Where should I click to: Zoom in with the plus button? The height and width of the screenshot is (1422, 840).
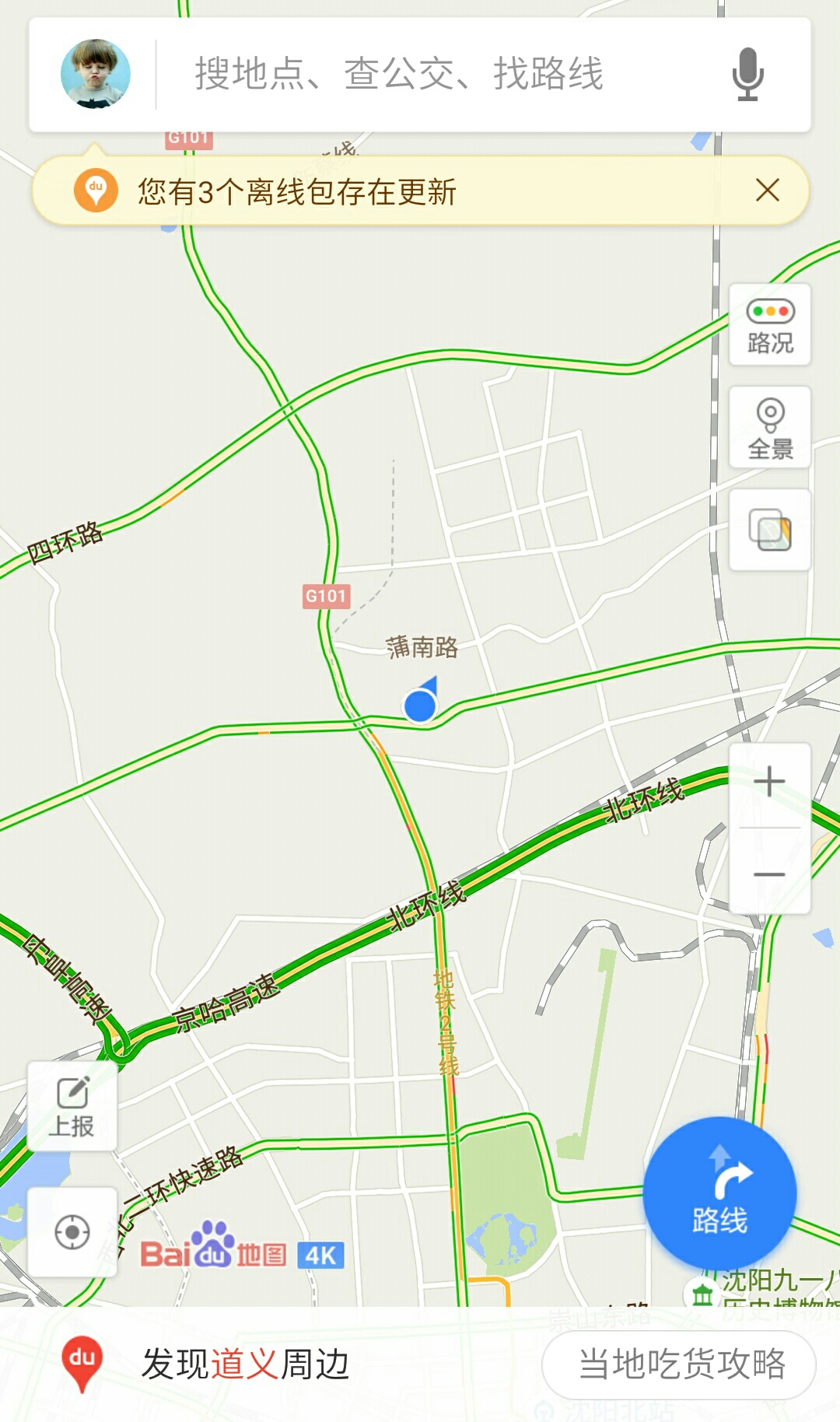click(x=769, y=782)
